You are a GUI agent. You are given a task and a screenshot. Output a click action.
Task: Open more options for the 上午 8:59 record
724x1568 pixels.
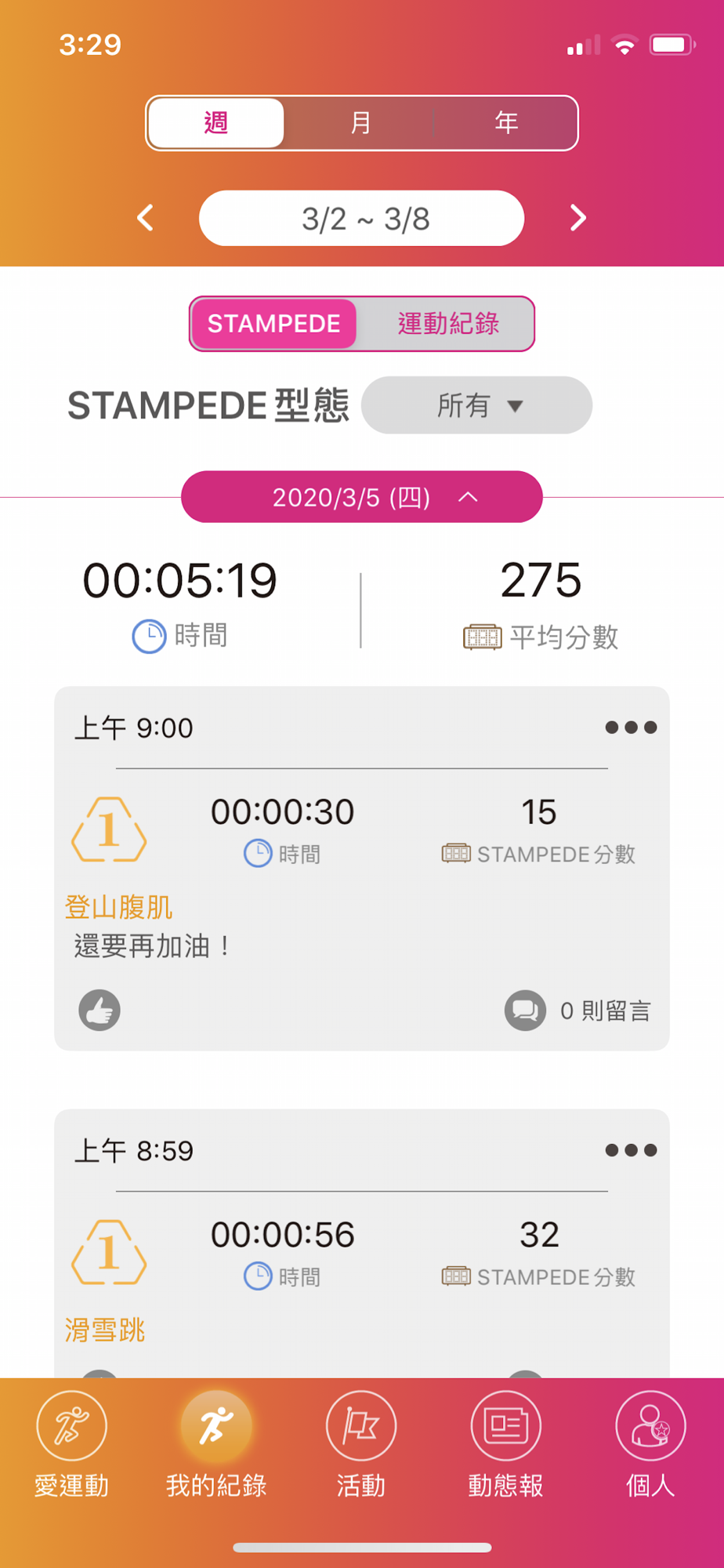pyautogui.click(x=631, y=1150)
